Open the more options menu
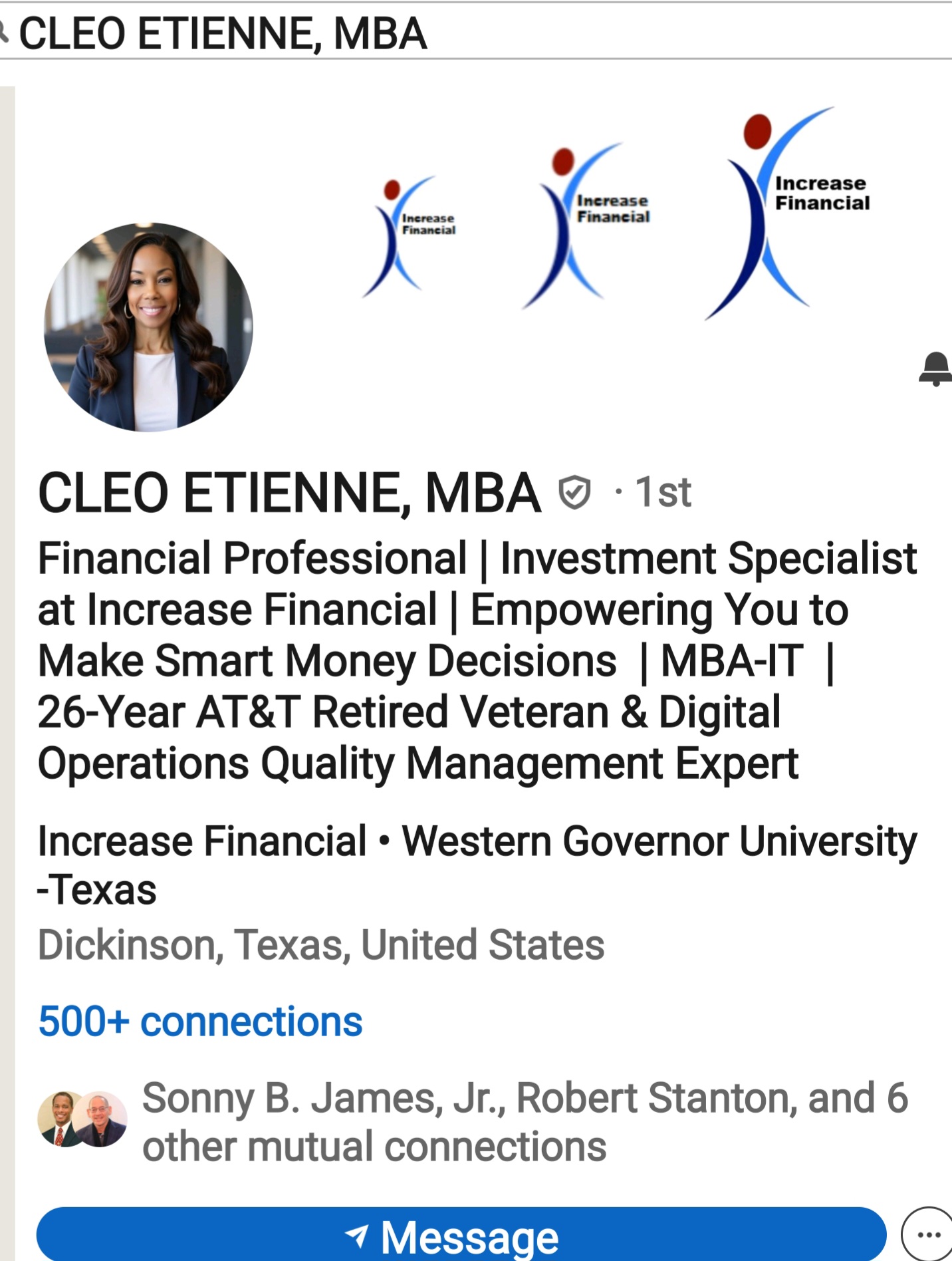The height and width of the screenshot is (1261, 952). tap(928, 1235)
